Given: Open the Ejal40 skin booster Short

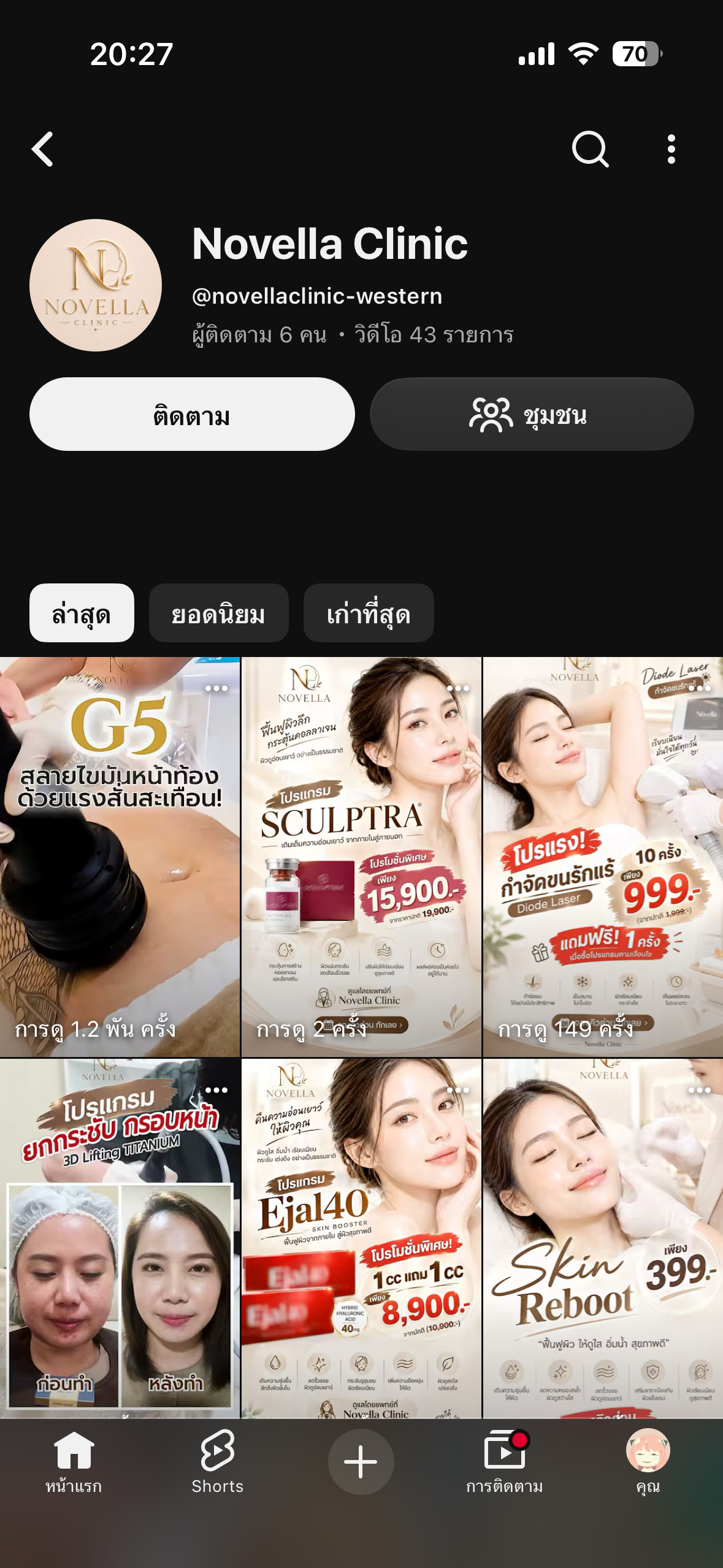Looking at the screenshot, I should [x=361, y=1238].
